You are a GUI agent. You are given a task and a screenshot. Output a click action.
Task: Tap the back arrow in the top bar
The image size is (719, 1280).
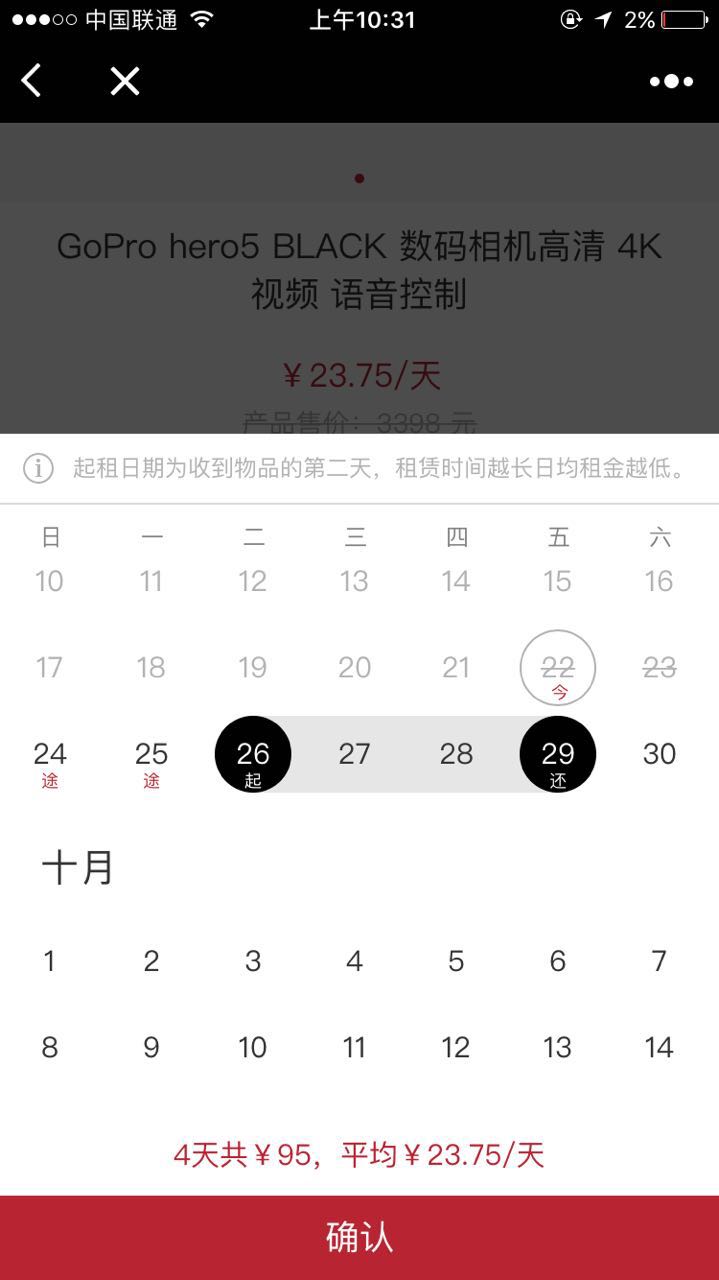pos(32,81)
